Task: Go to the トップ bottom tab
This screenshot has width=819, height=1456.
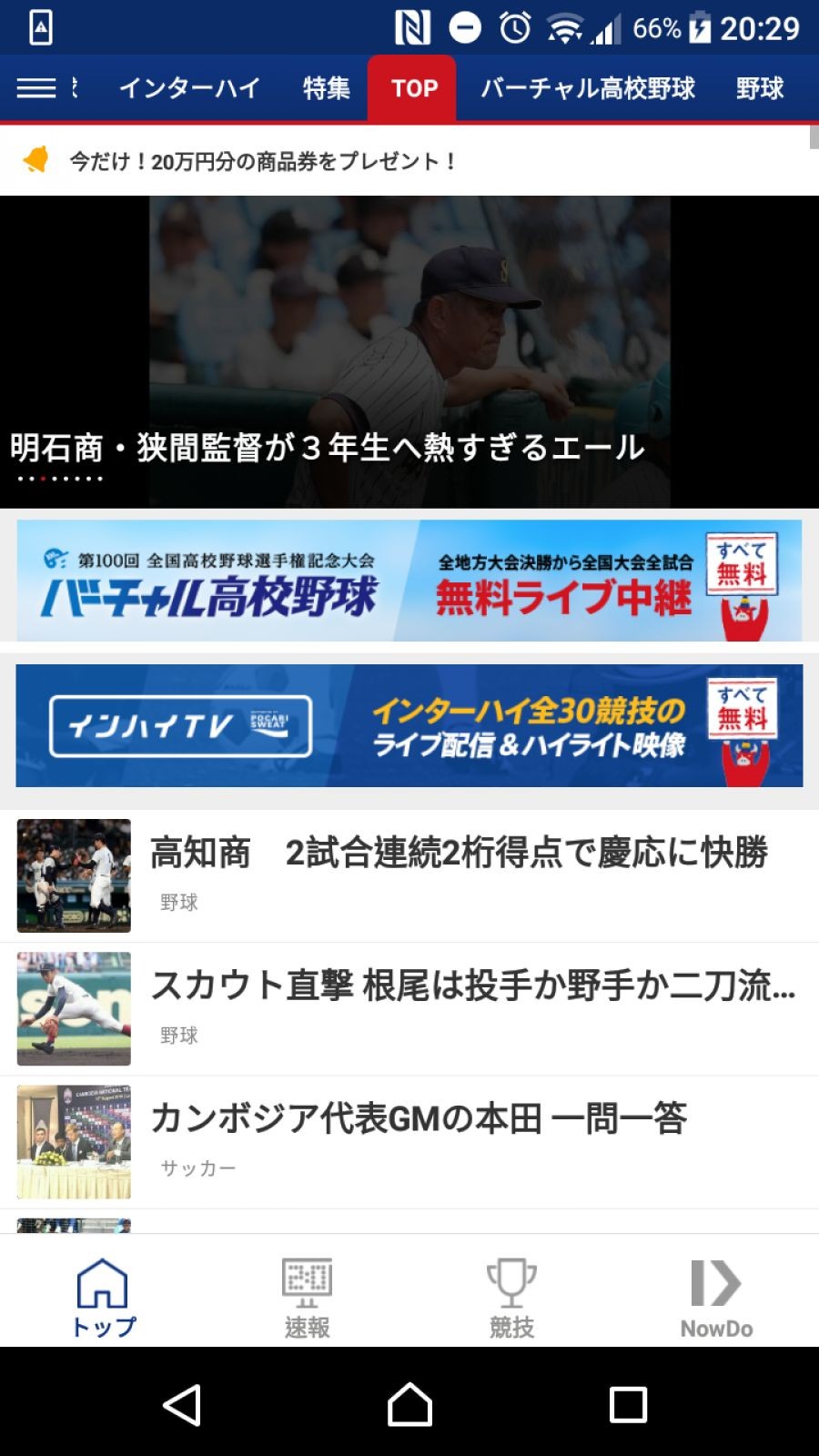Action: [103, 1297]
